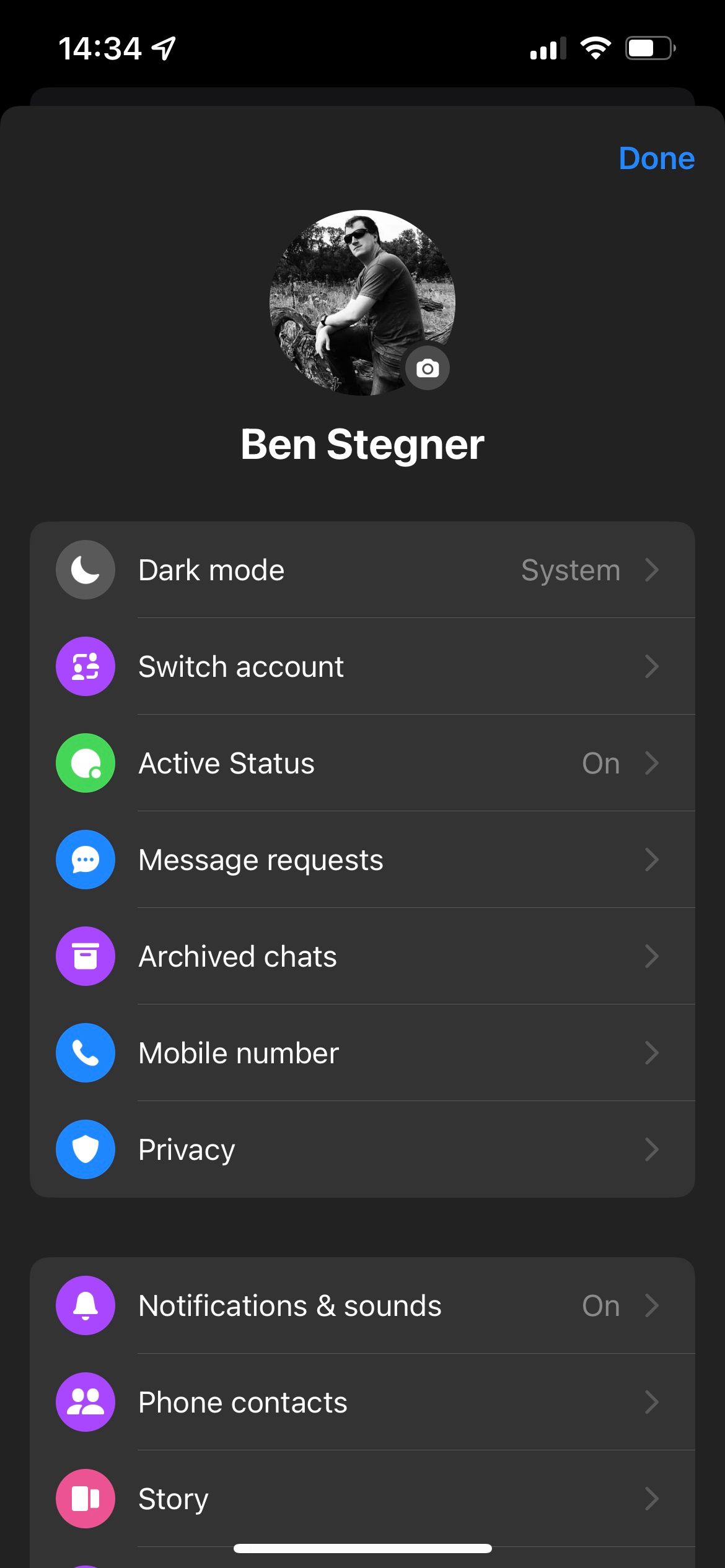
Task: Expand the Privacy section chevron
Action: [652, 1149]
